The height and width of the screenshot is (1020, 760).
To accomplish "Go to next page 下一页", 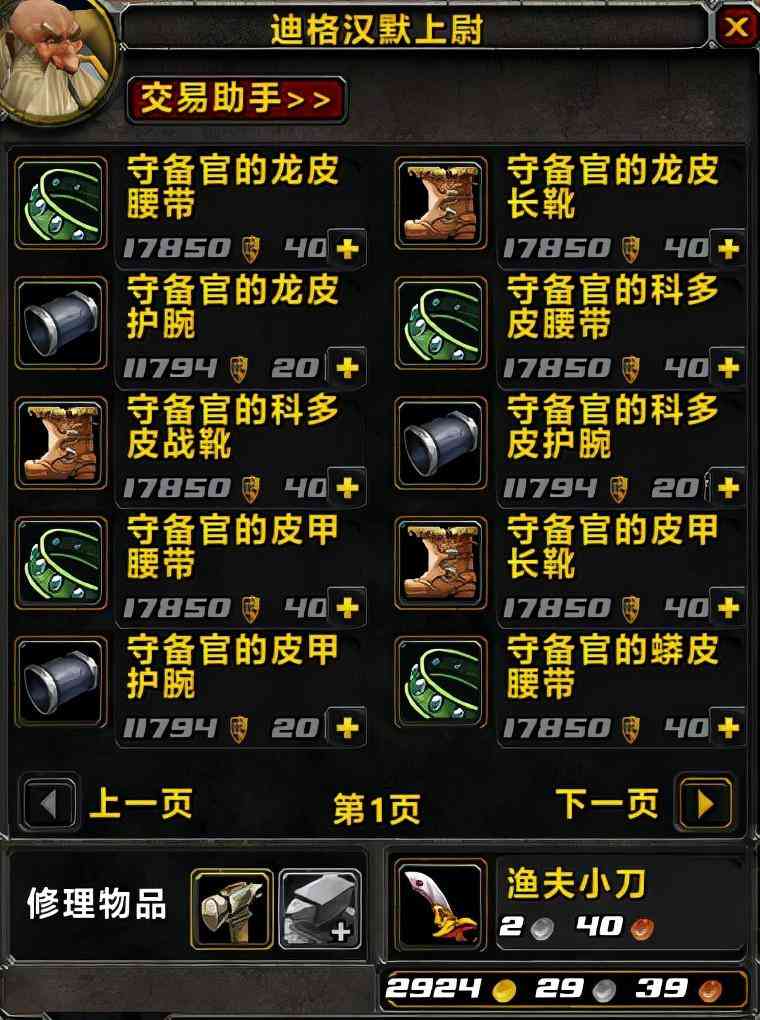I will click(x=705, y=803).
